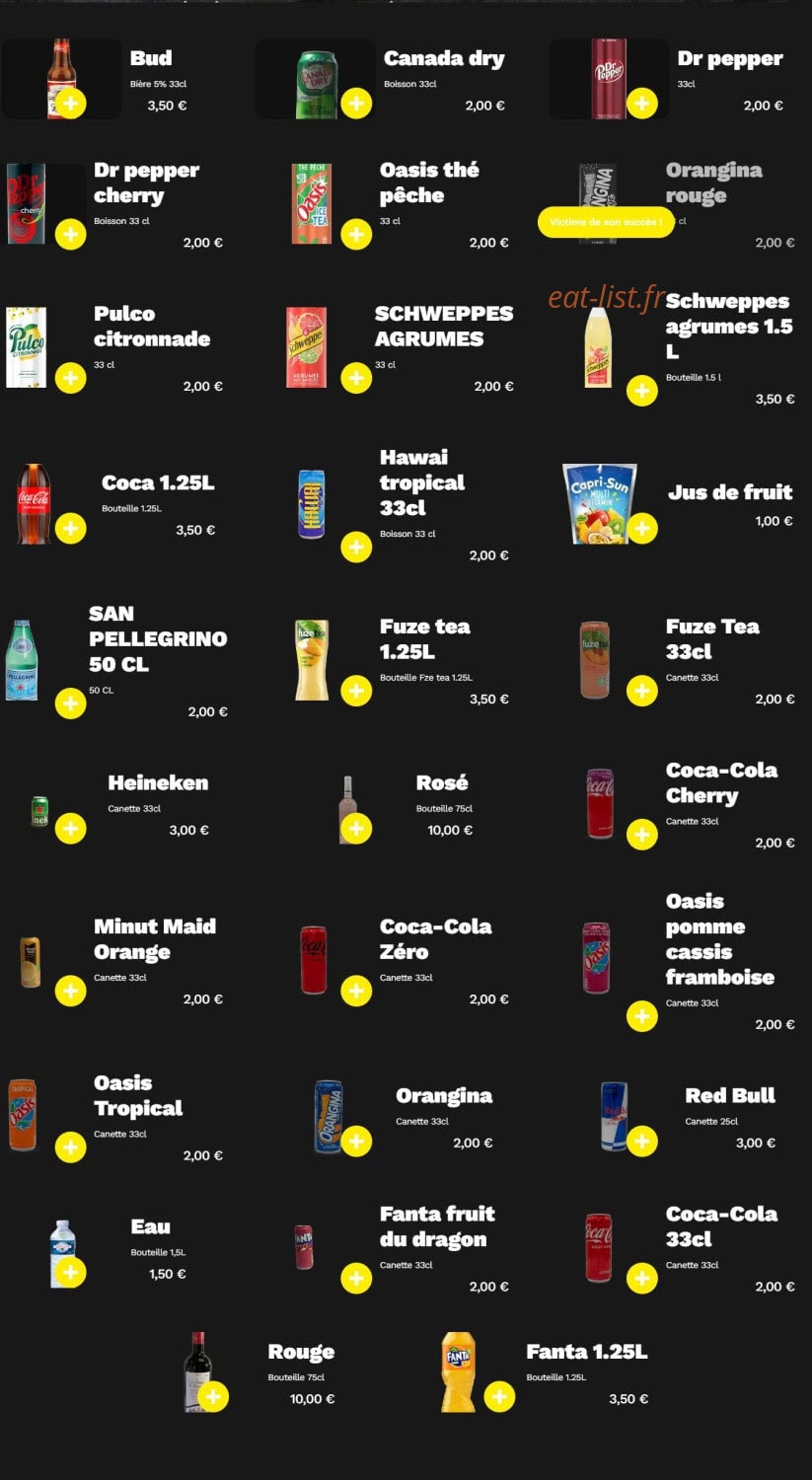Image resolution: width=812 pixels, height=1480 pixels.
Task: Tap the plus button for Dr pepper
Action: point(642,103)
